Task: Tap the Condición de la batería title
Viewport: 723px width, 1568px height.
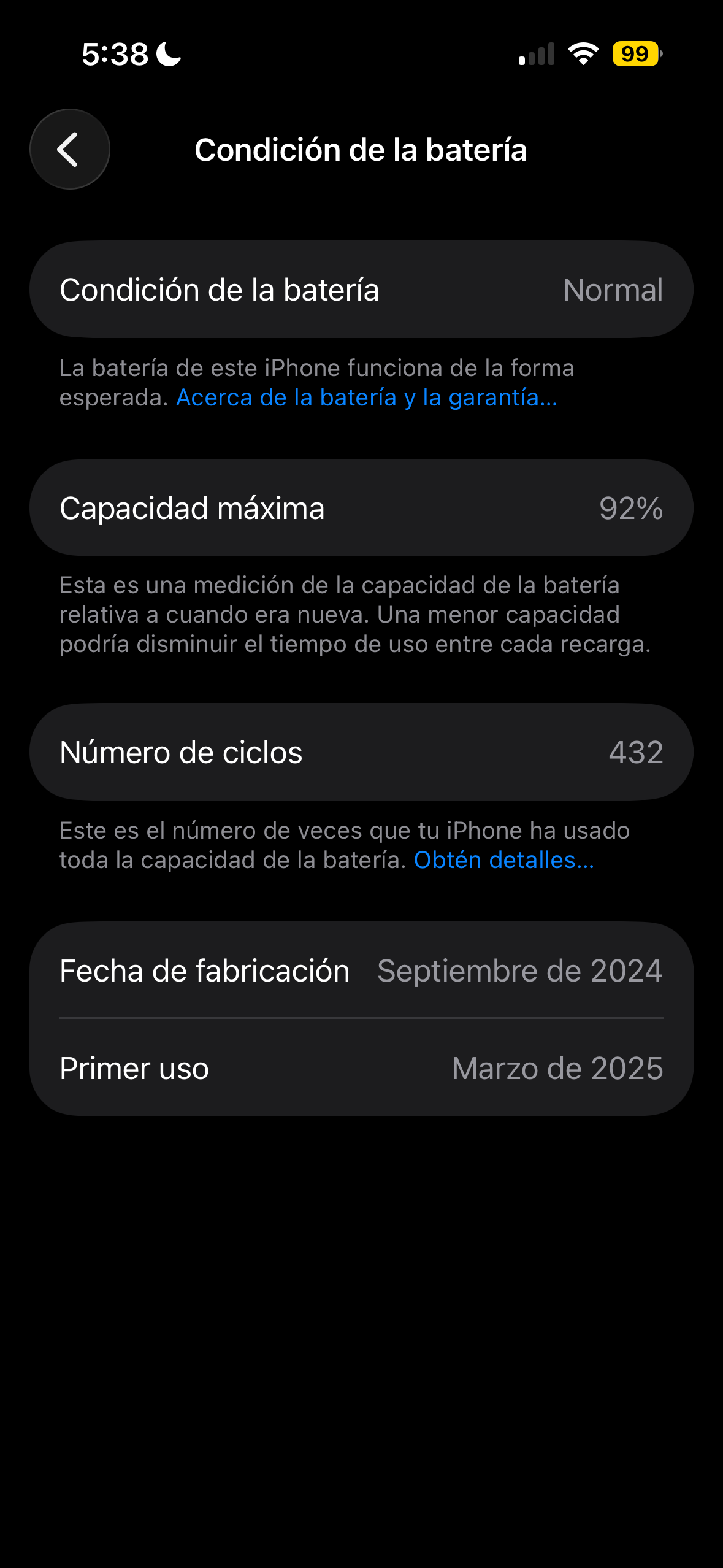Action: click(x=361, y=149)
